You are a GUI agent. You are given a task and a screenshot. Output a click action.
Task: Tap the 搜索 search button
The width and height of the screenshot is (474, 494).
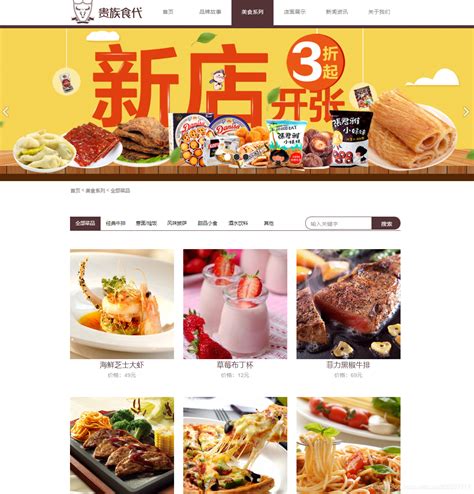[x=386, y=223]
